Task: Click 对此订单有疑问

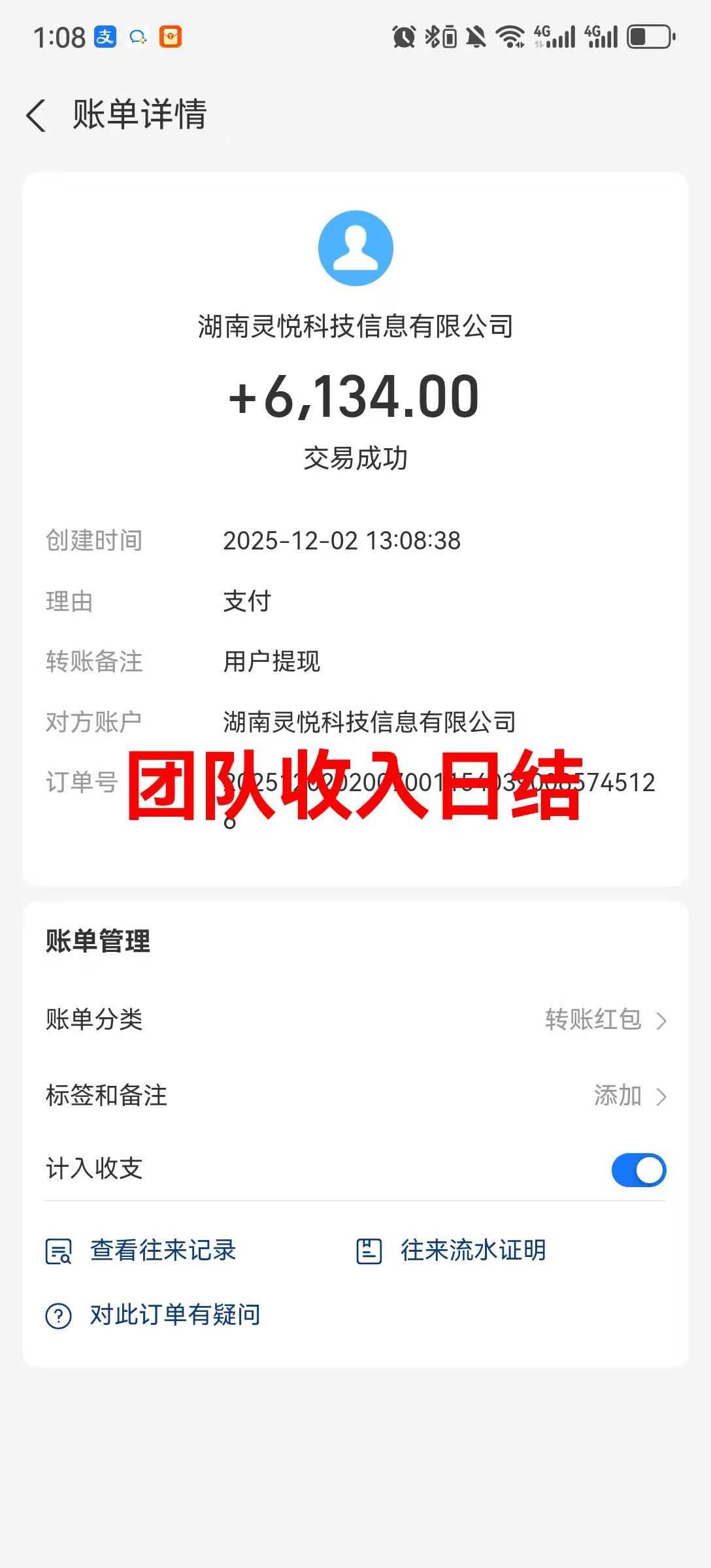Action: click(x=175, y=1314)
